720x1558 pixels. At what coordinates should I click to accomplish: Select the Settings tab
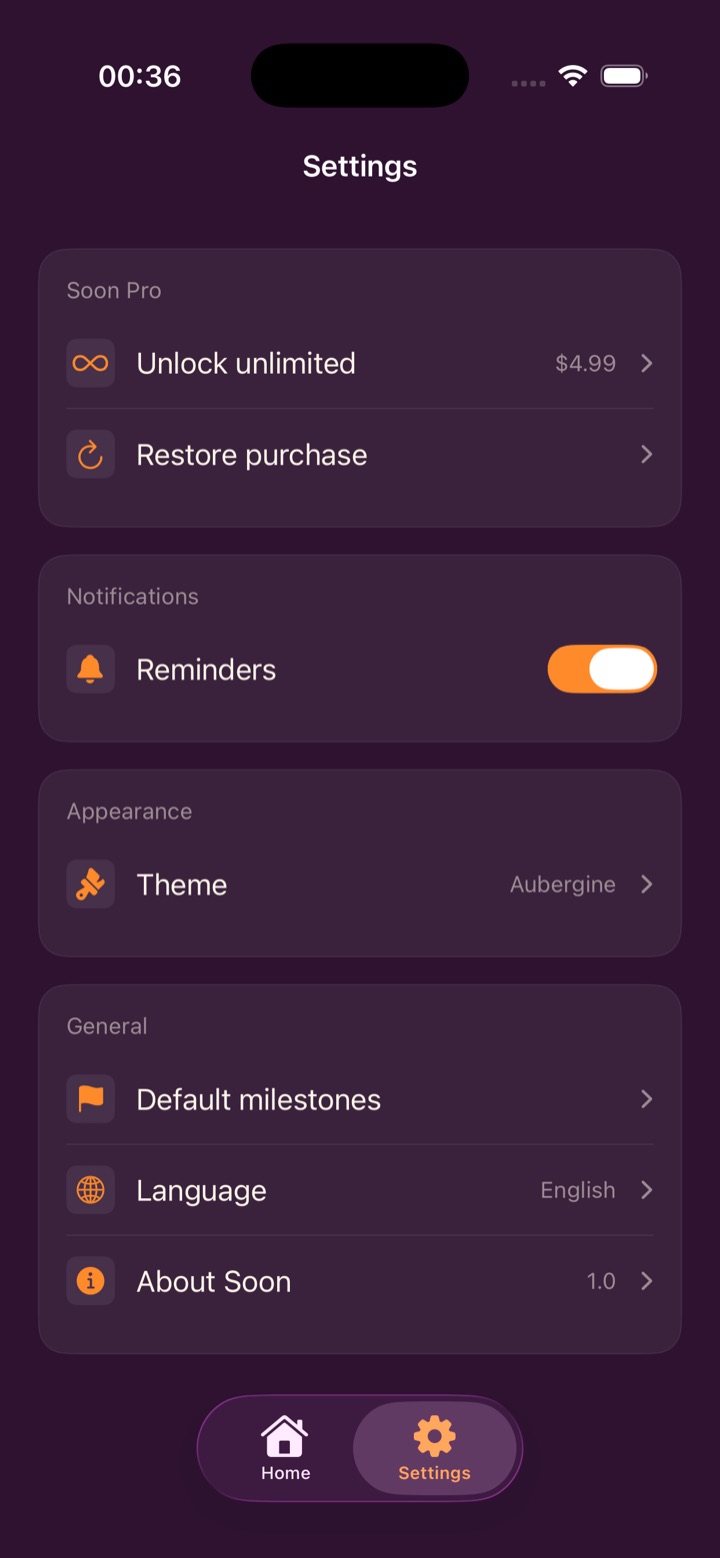[x=434, y=1448]
